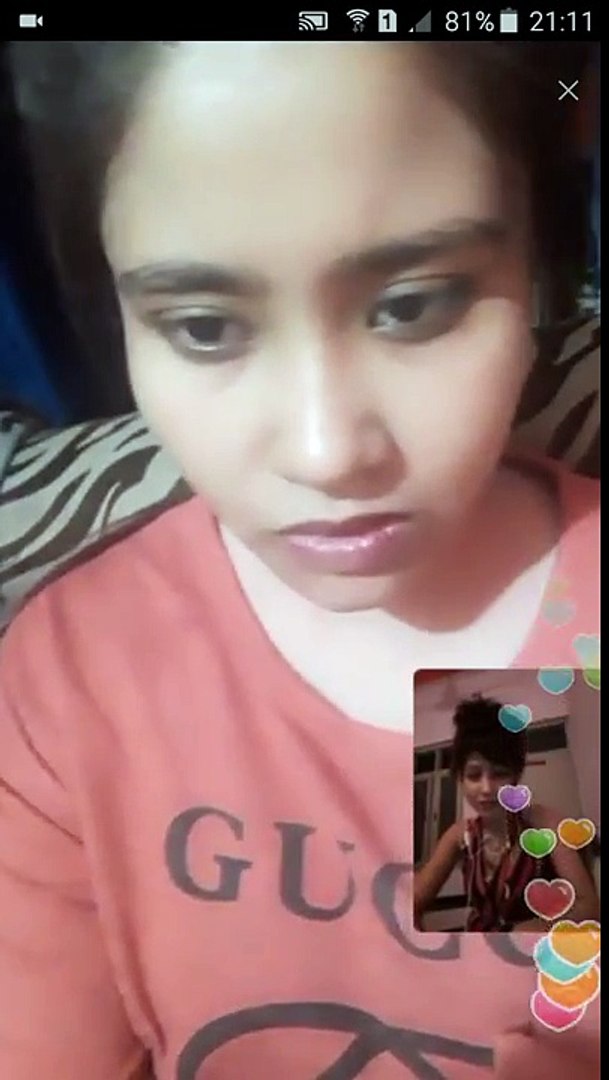Image resolution: width=609 pixels, height=1080 pixels.
Task: Close the video call screen
Action: (x=568, y=91)
